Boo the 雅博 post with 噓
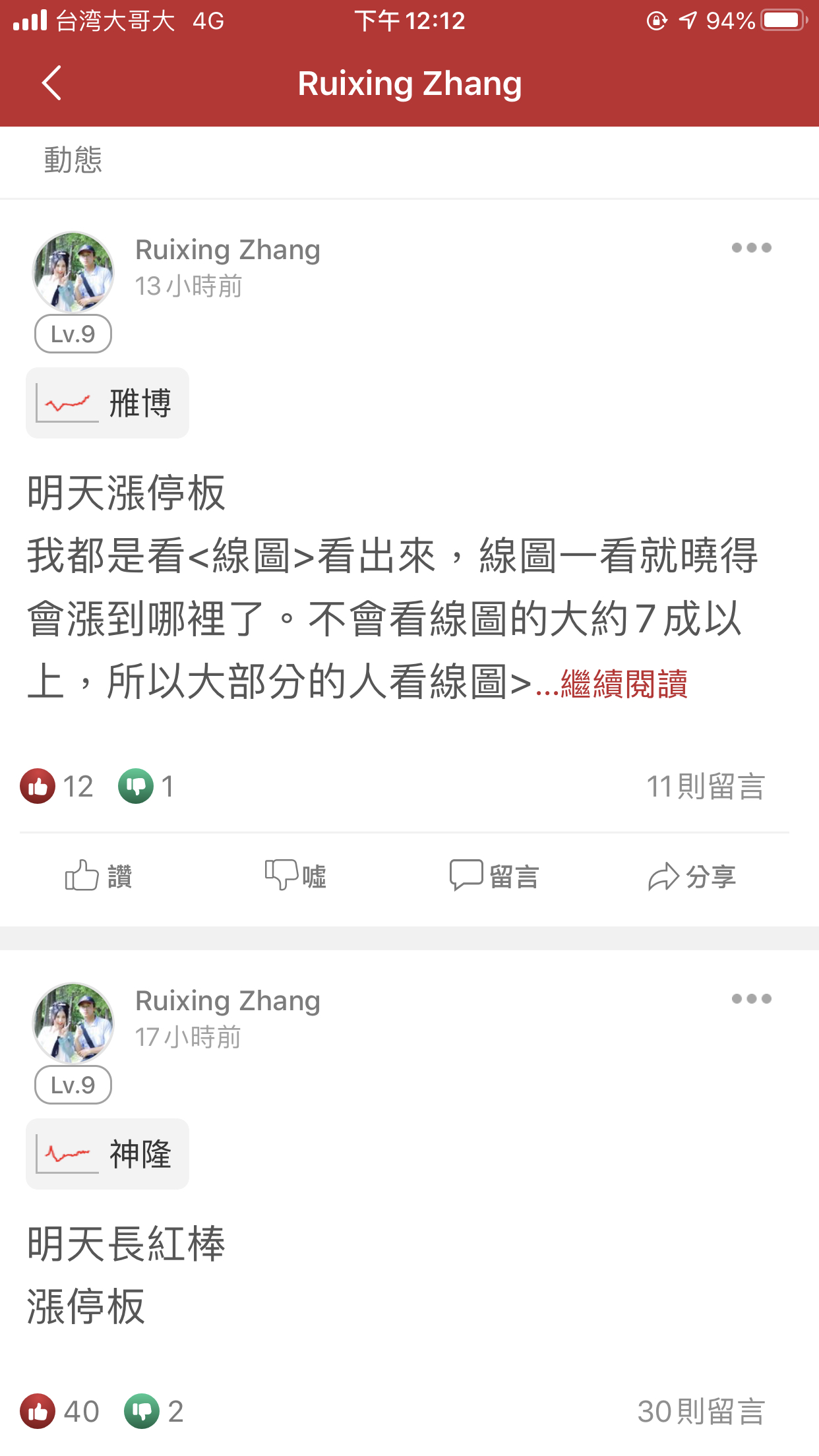 [x=295, y=876]
